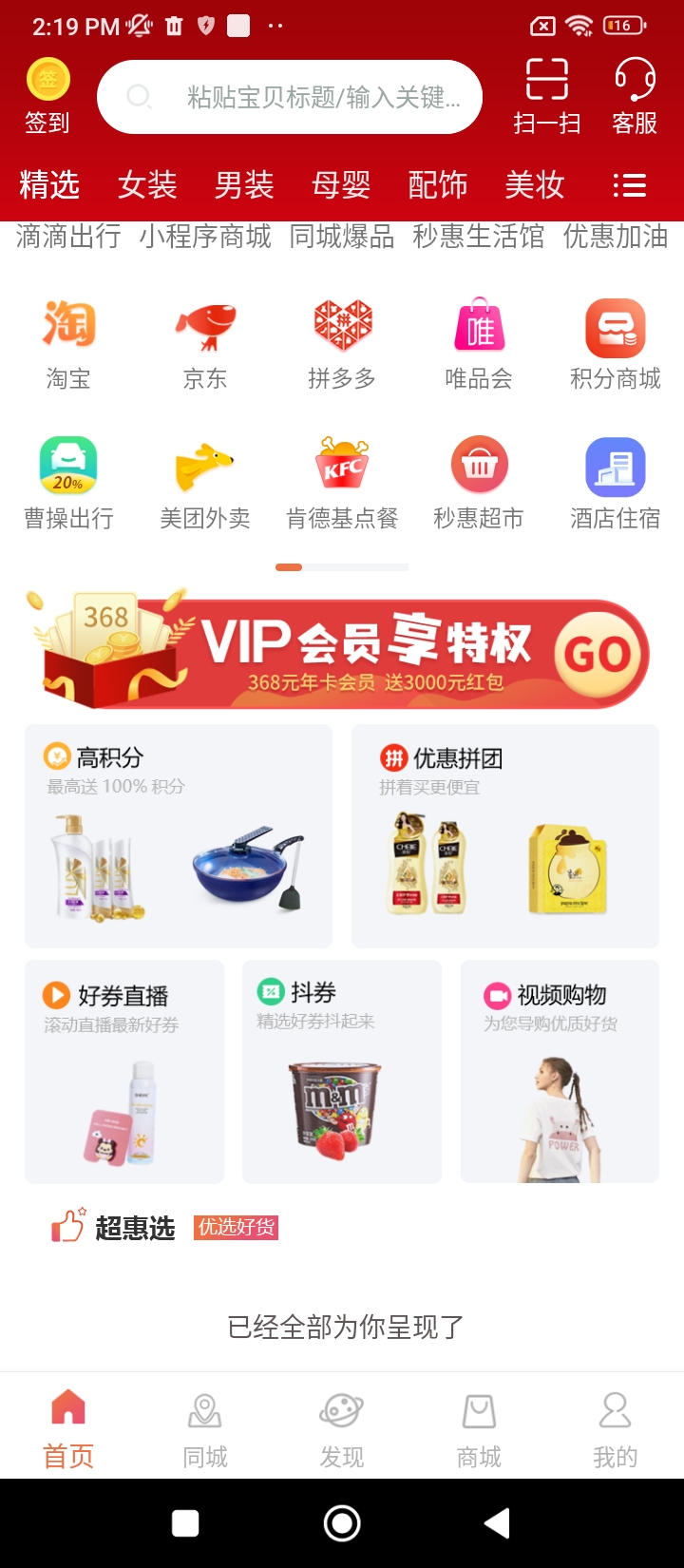View the 抖券 coupon card
This screenshot has width=684, height=1568.
point(342,1072)
